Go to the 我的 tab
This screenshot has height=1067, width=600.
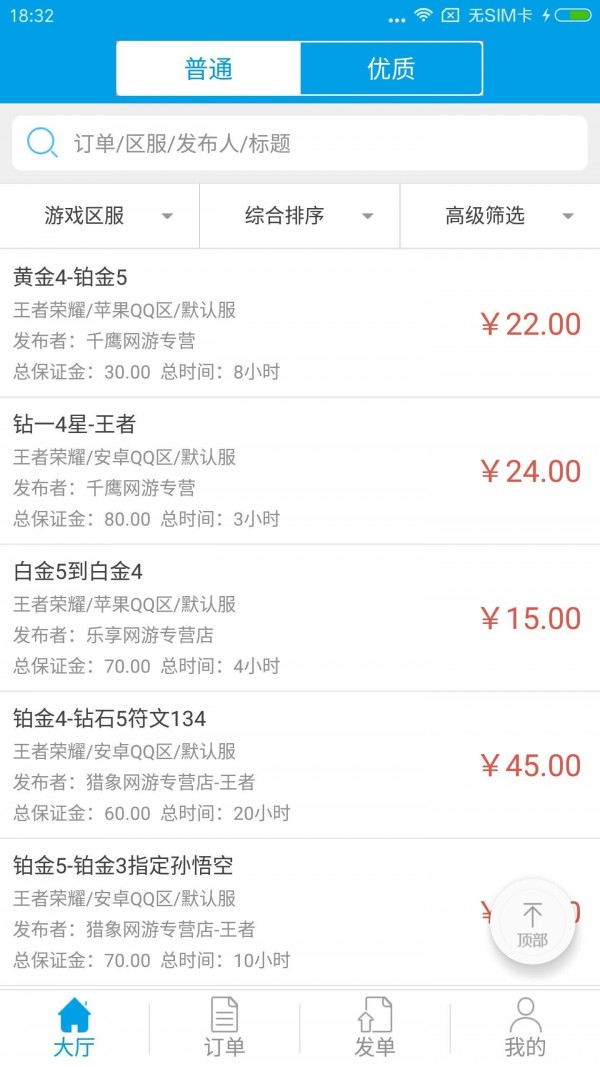pyautogui.click(x=525, y=1027)
